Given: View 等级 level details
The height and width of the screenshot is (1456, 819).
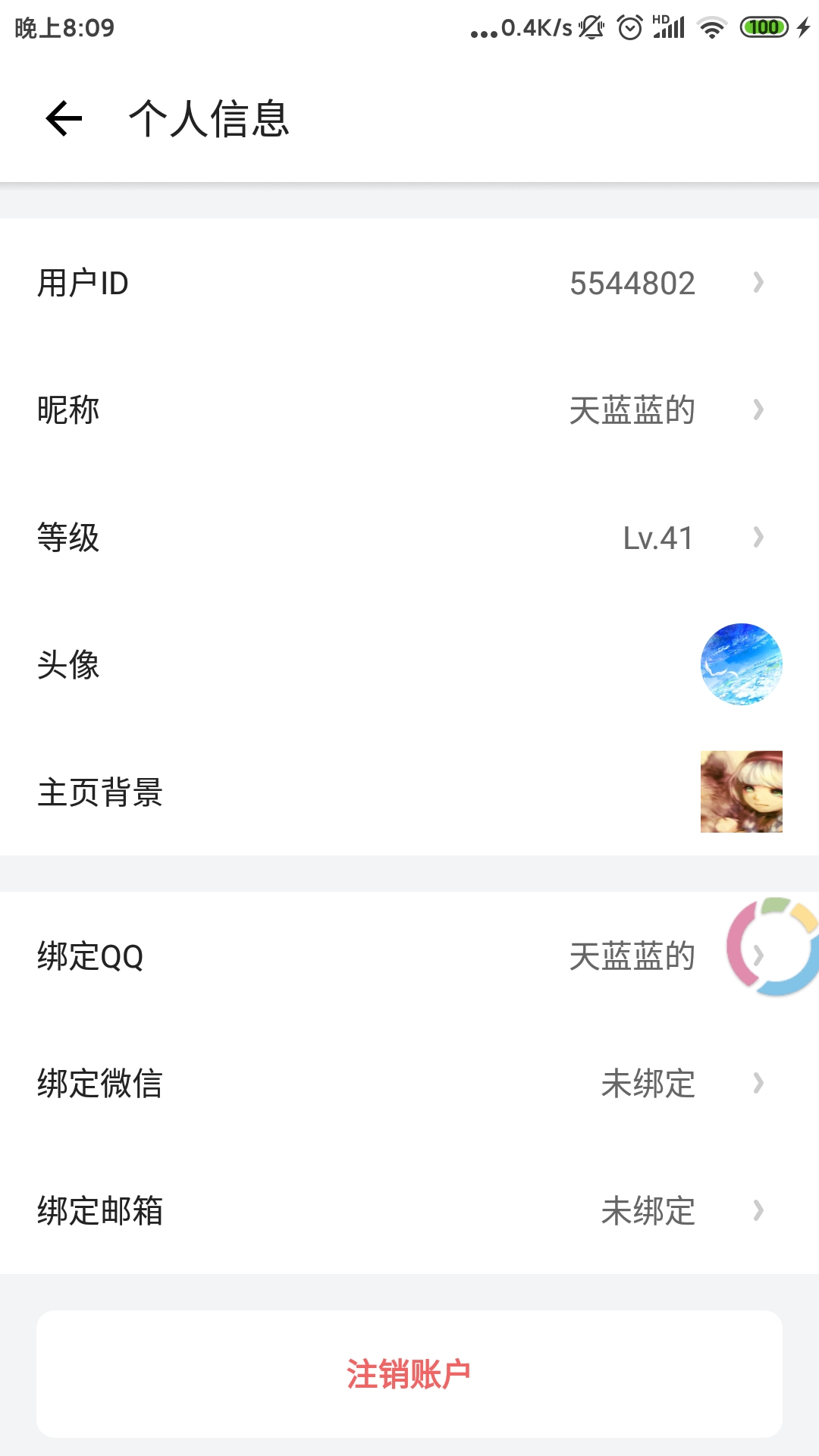Looking at the screenshot, I should 409,538.
